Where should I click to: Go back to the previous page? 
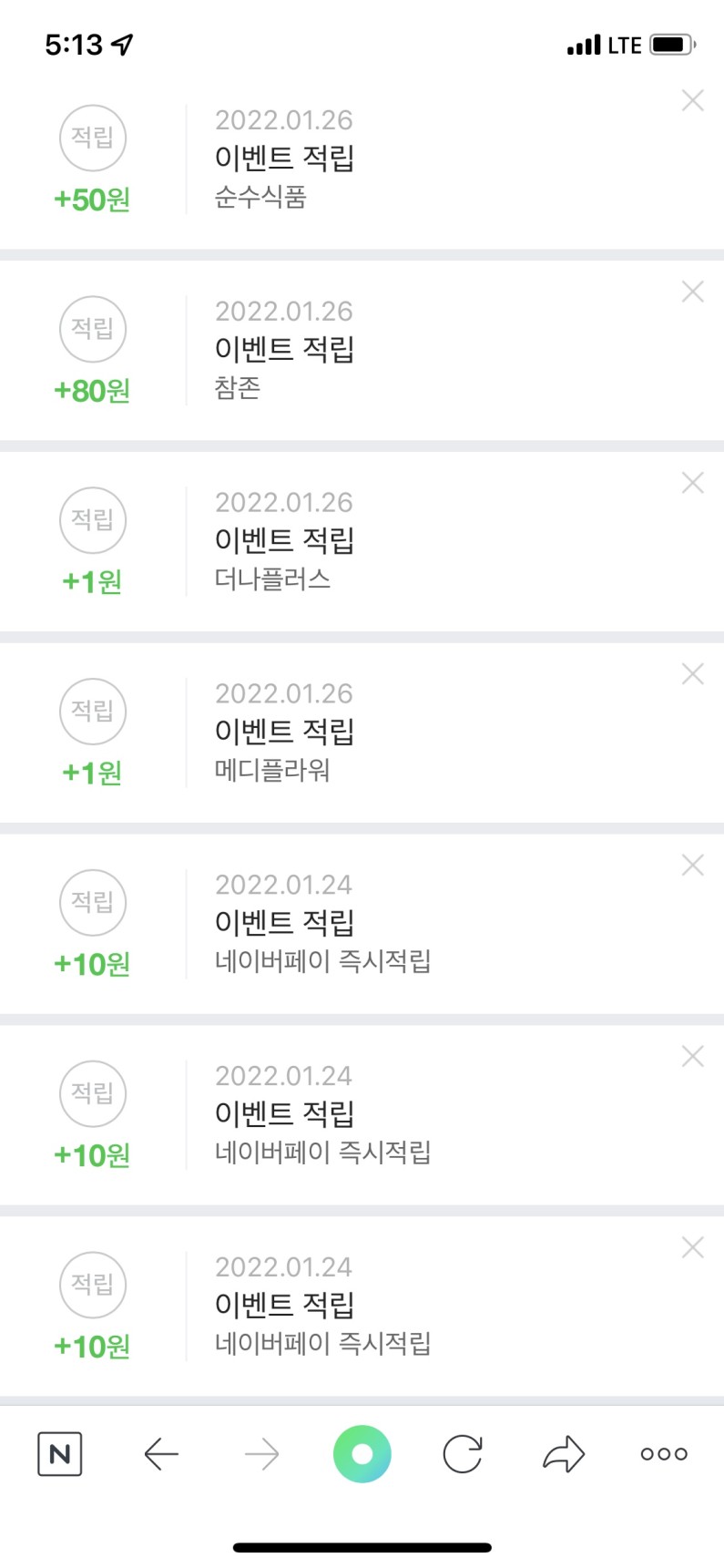coord(161,1453)
